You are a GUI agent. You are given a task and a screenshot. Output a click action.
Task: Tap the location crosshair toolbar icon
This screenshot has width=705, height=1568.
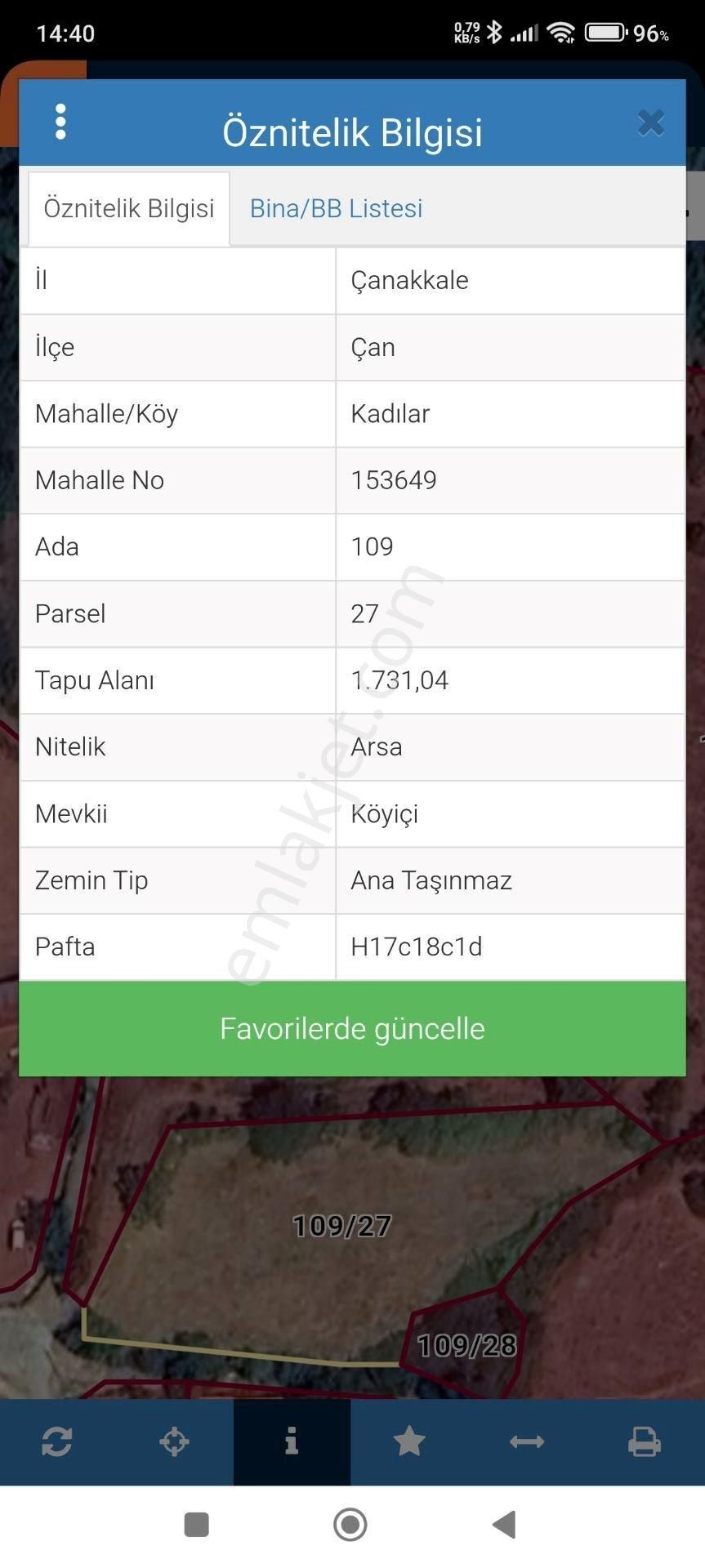[x=175, y=1441]
